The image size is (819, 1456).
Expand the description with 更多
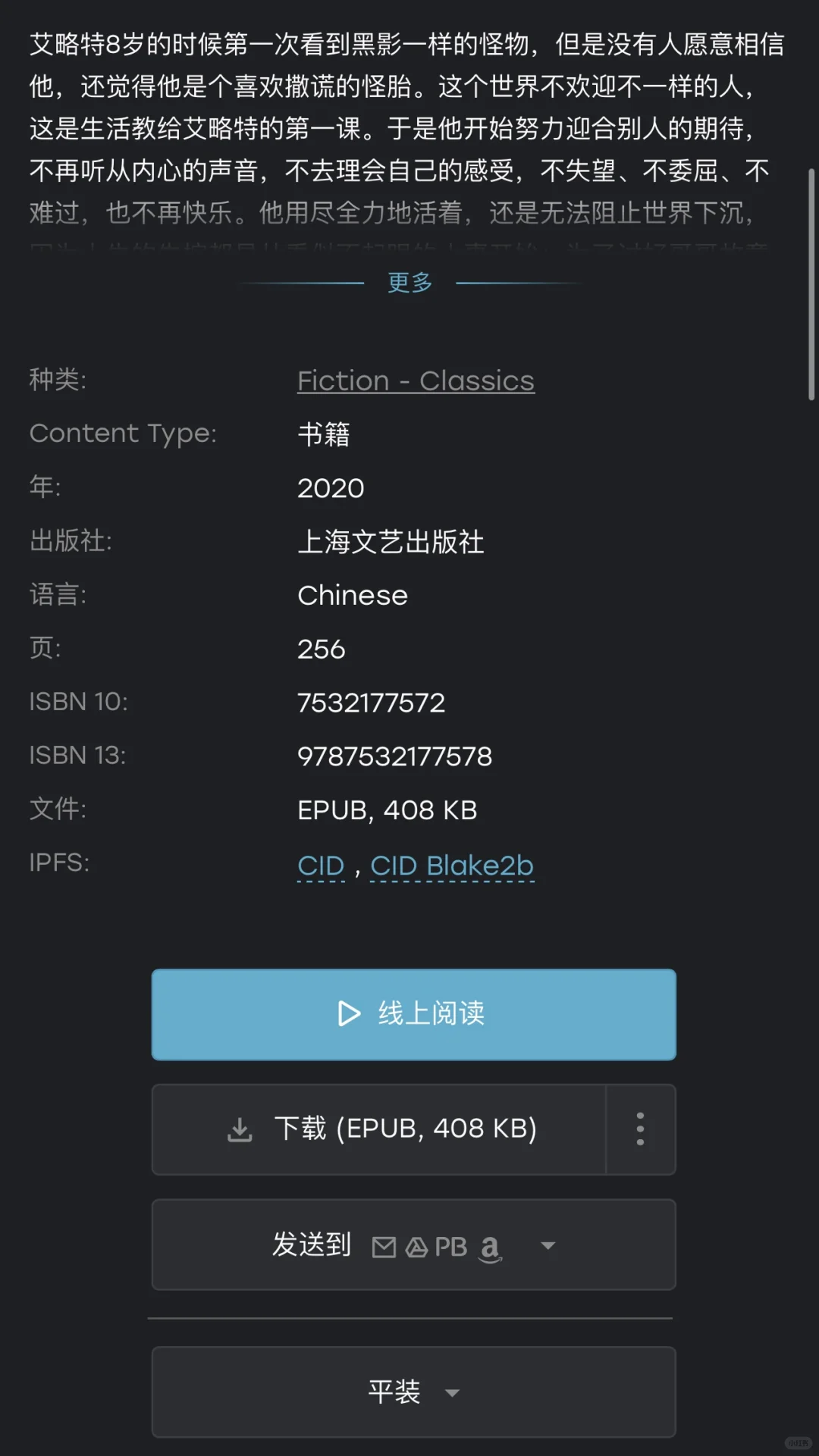coord(409,283)
